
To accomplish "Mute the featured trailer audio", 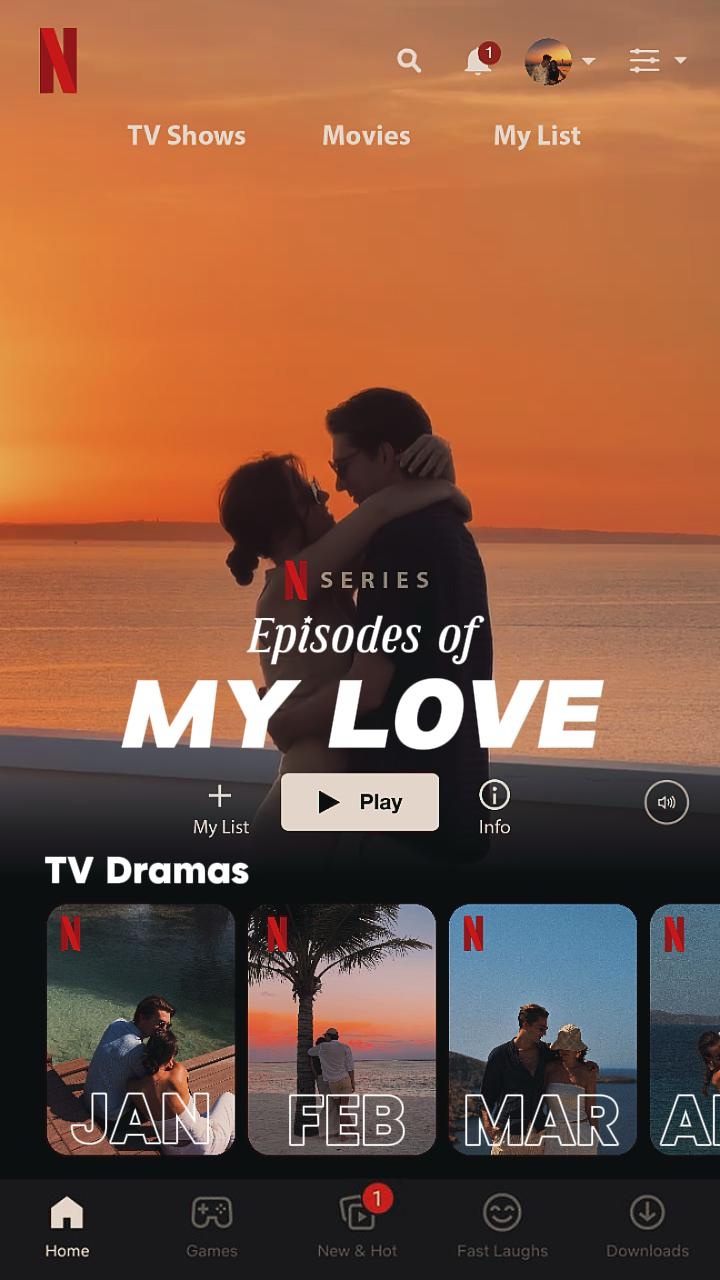I will coord(666,802).
